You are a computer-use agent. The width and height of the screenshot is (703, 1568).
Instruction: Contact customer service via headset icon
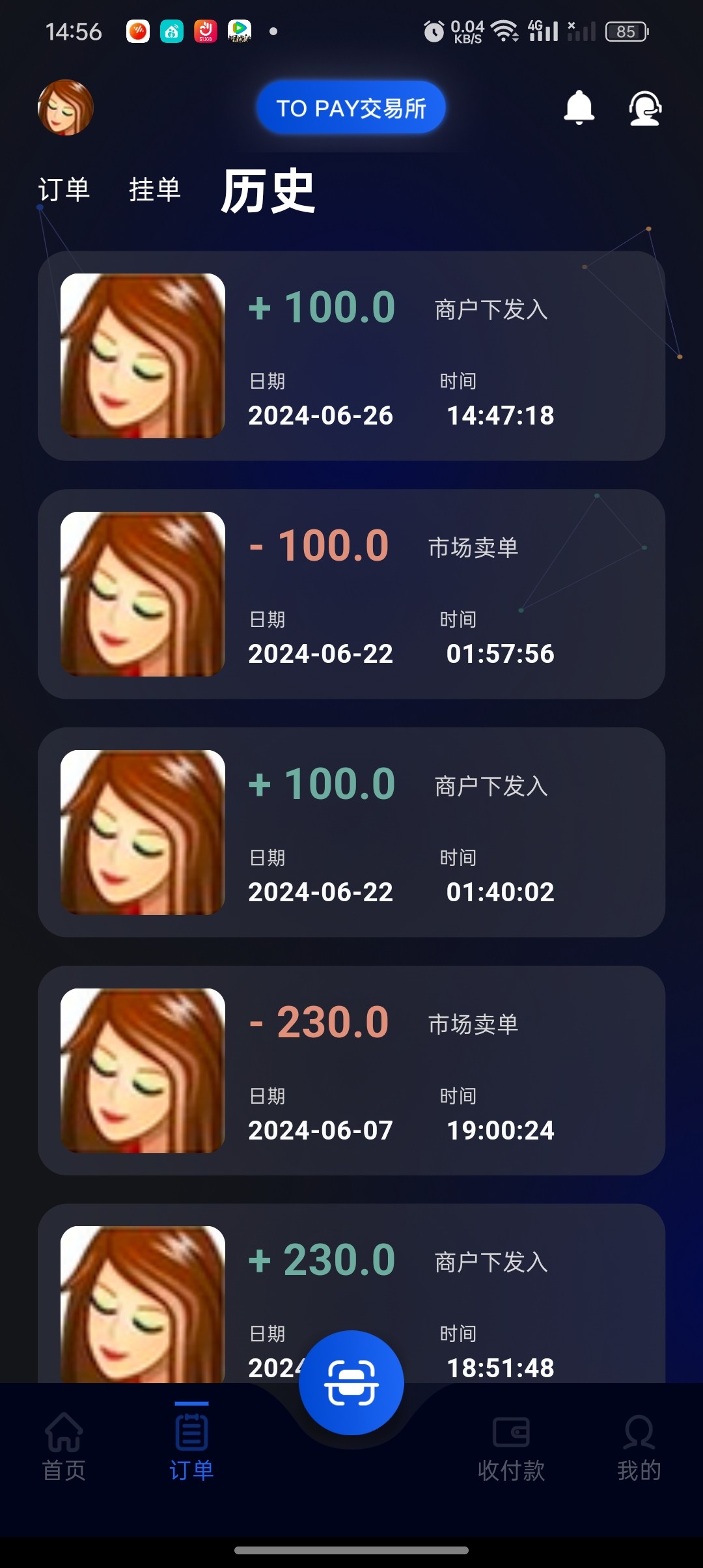click(x=644, y=107)
